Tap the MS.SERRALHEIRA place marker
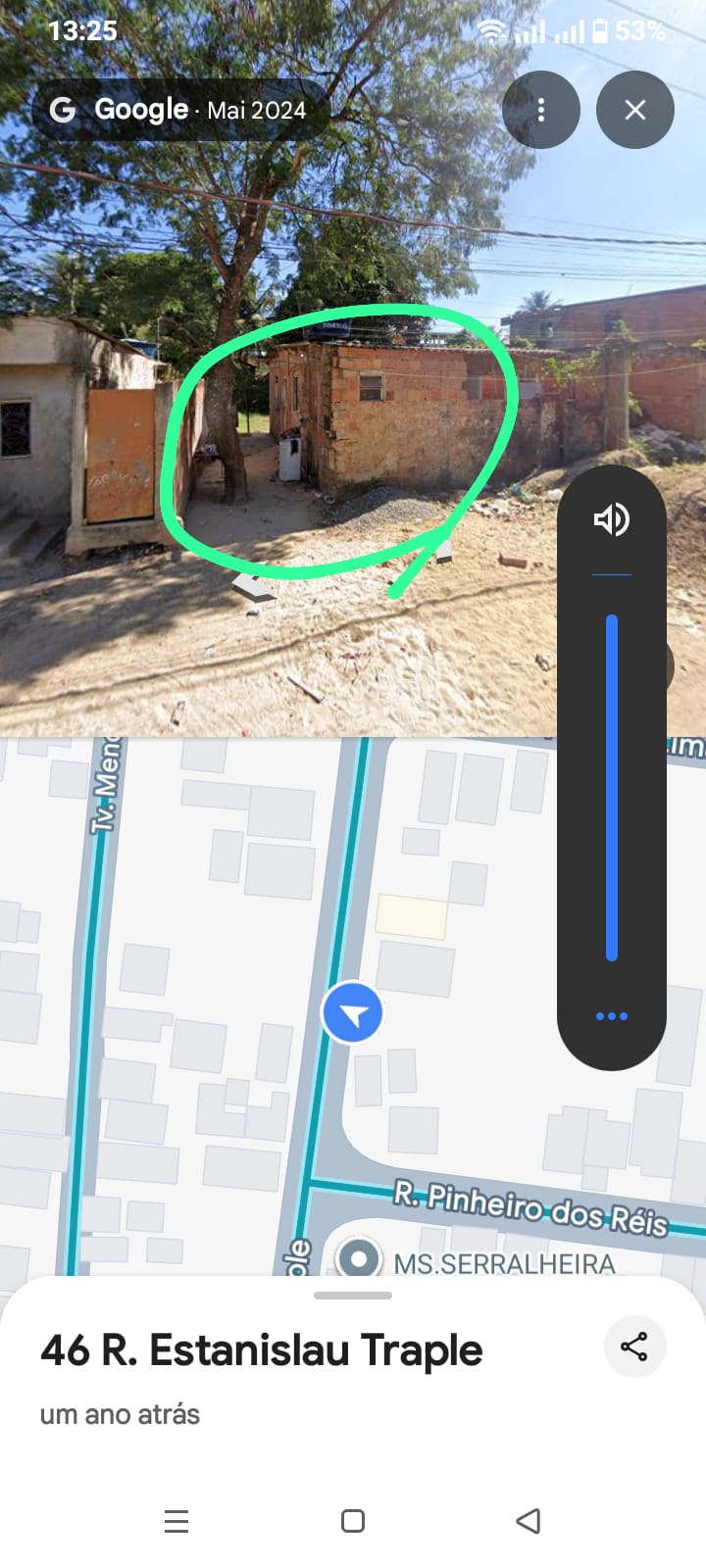The width and height of the screenshot is (706, 1568). pyautogui.click(x=358, y=1257)
